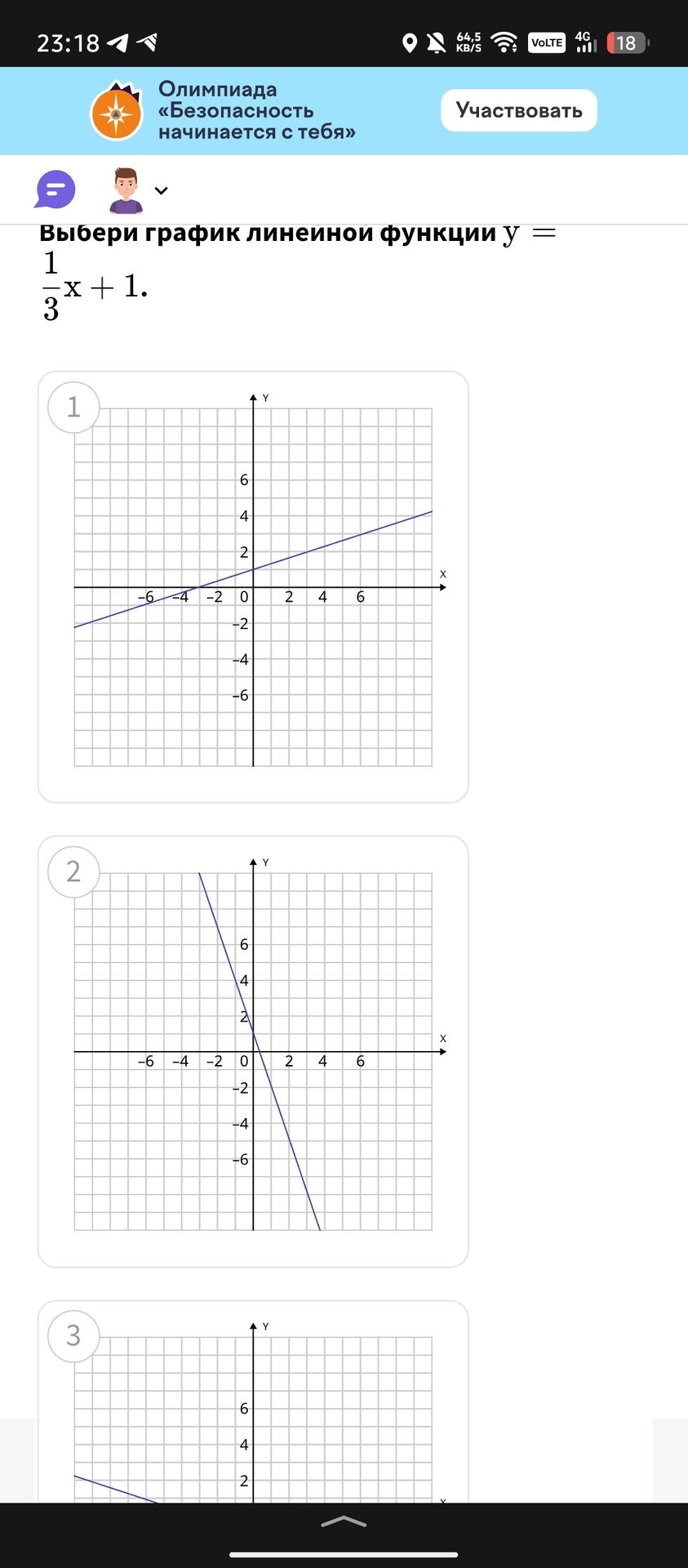Pick graph answer option 3
This screenshot has height=1568, width=688.
(x=253, y=1401)
